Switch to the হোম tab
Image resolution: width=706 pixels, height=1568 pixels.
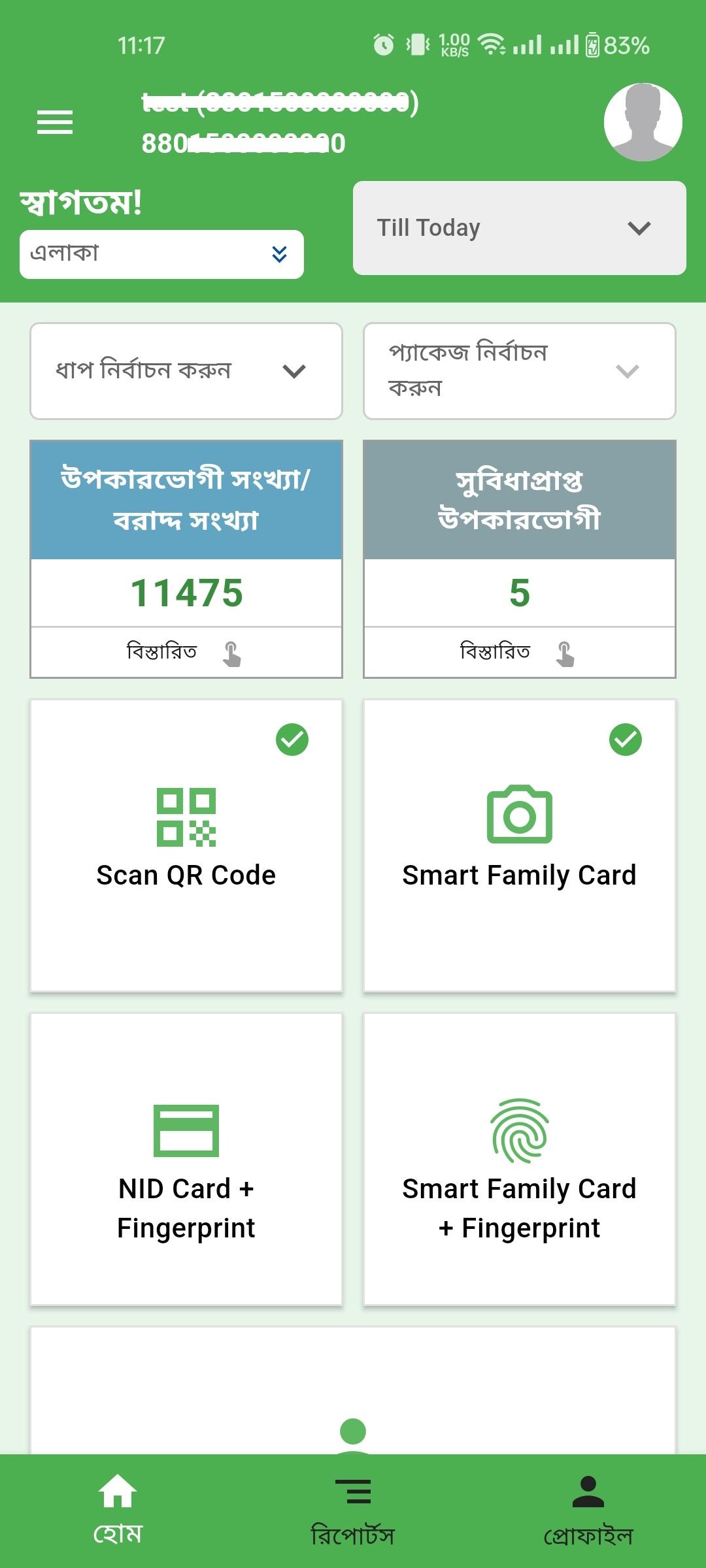click(x=118, y=1511)
